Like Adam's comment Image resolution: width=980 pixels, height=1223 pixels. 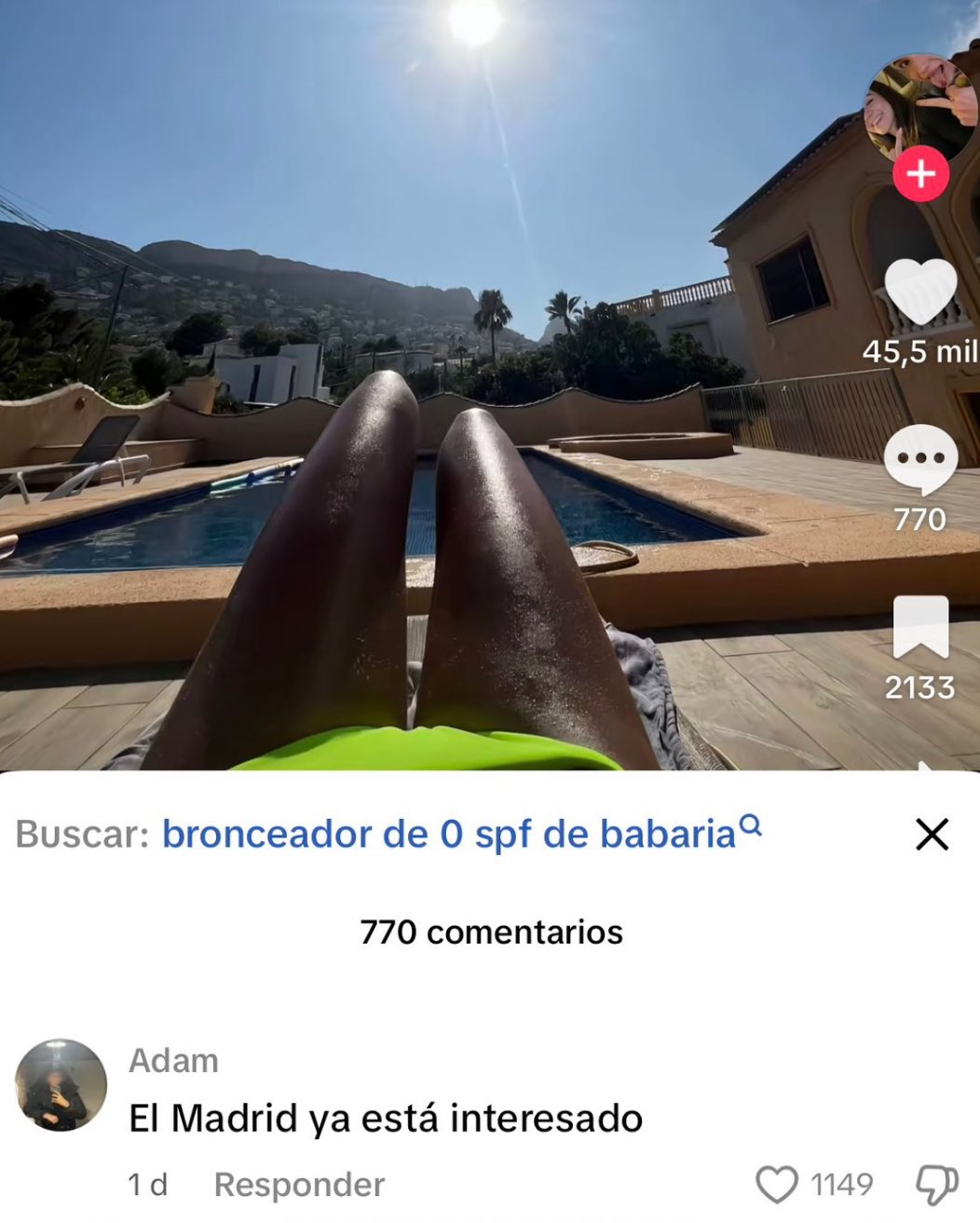pos(777,1185)
